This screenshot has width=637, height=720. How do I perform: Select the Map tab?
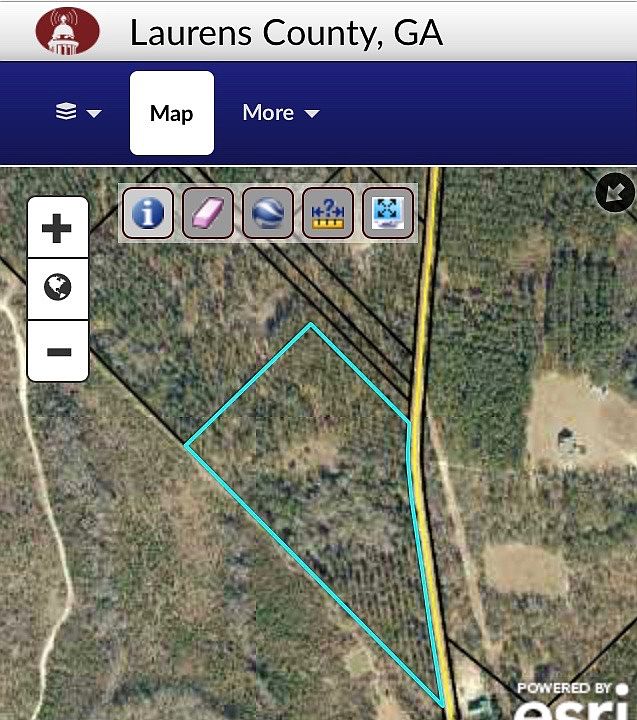[171, 113]
